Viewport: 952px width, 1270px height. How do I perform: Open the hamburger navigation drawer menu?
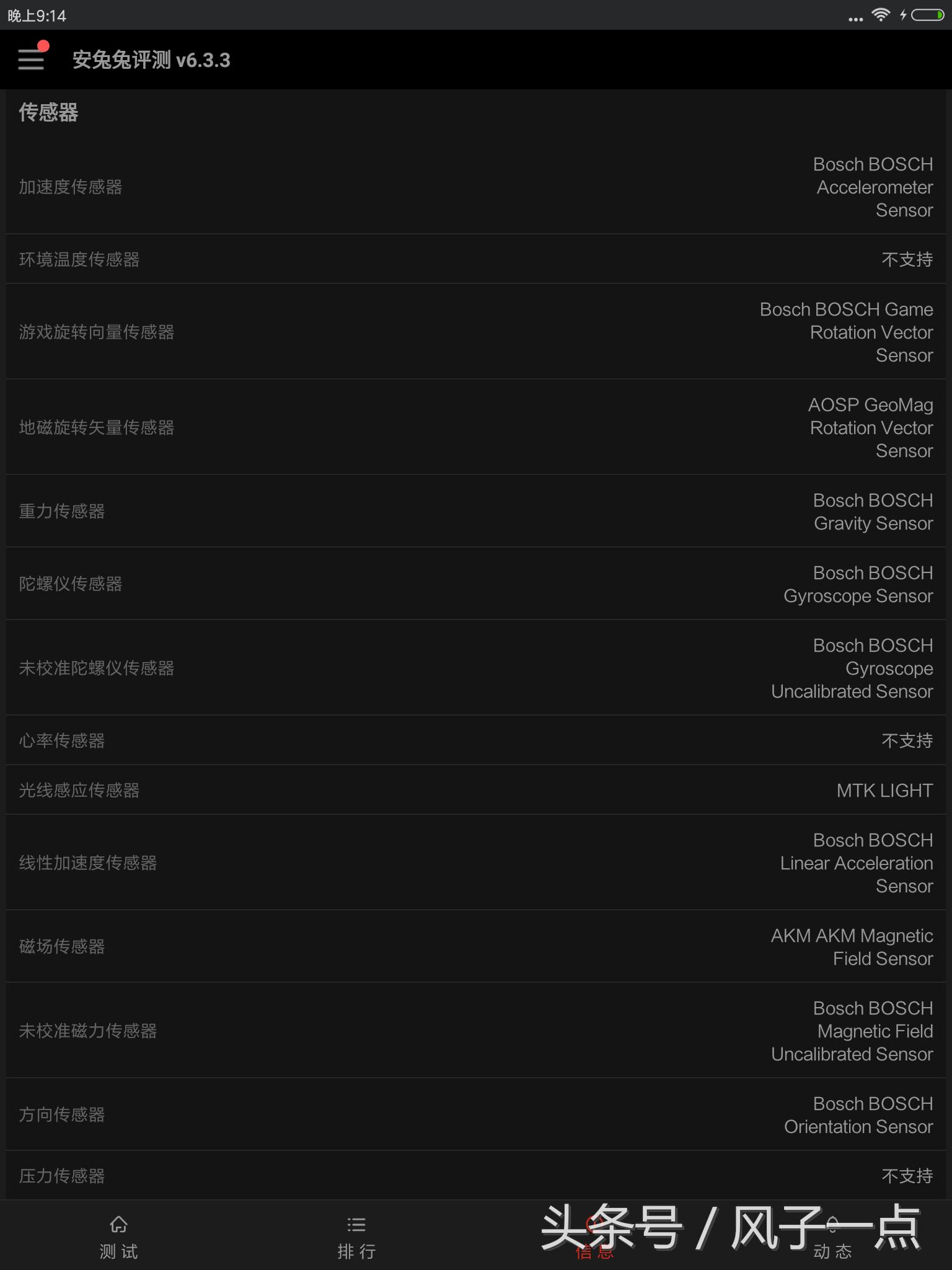pyautogui.click(x=30, y=59)
